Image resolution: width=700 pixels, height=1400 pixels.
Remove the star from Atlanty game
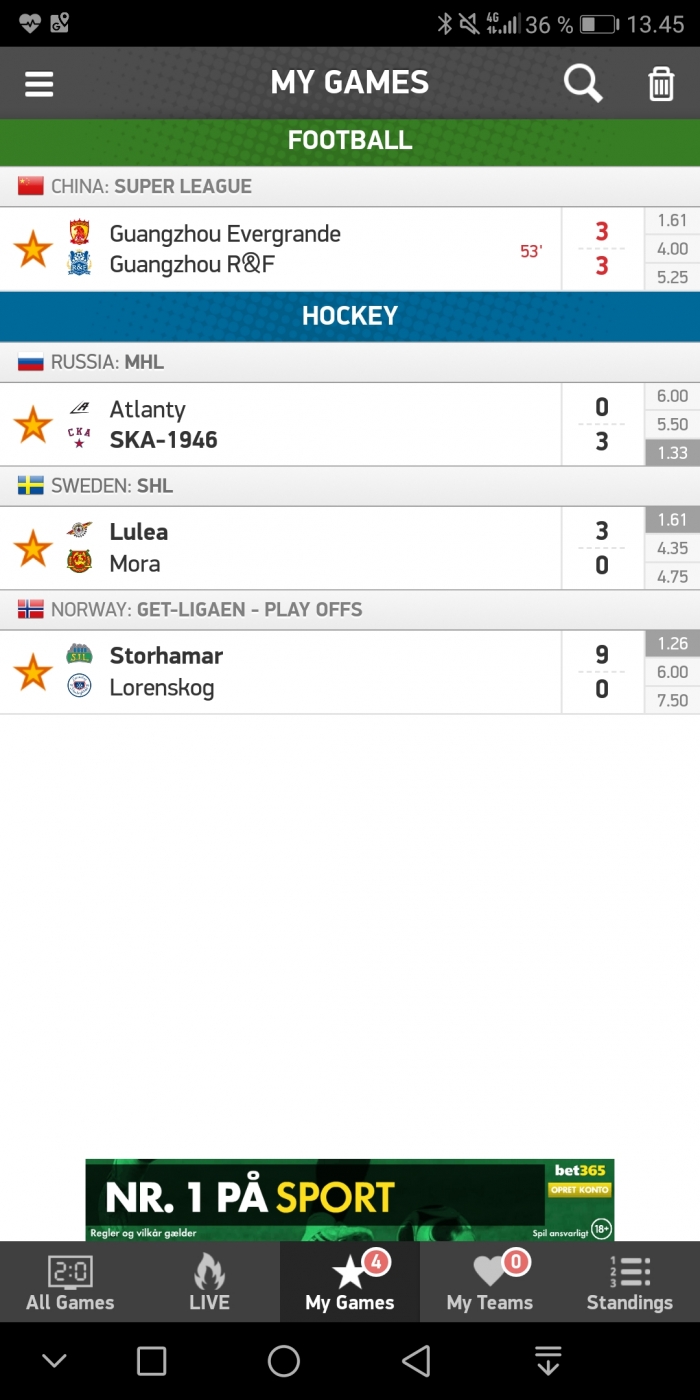coord(33,425)
